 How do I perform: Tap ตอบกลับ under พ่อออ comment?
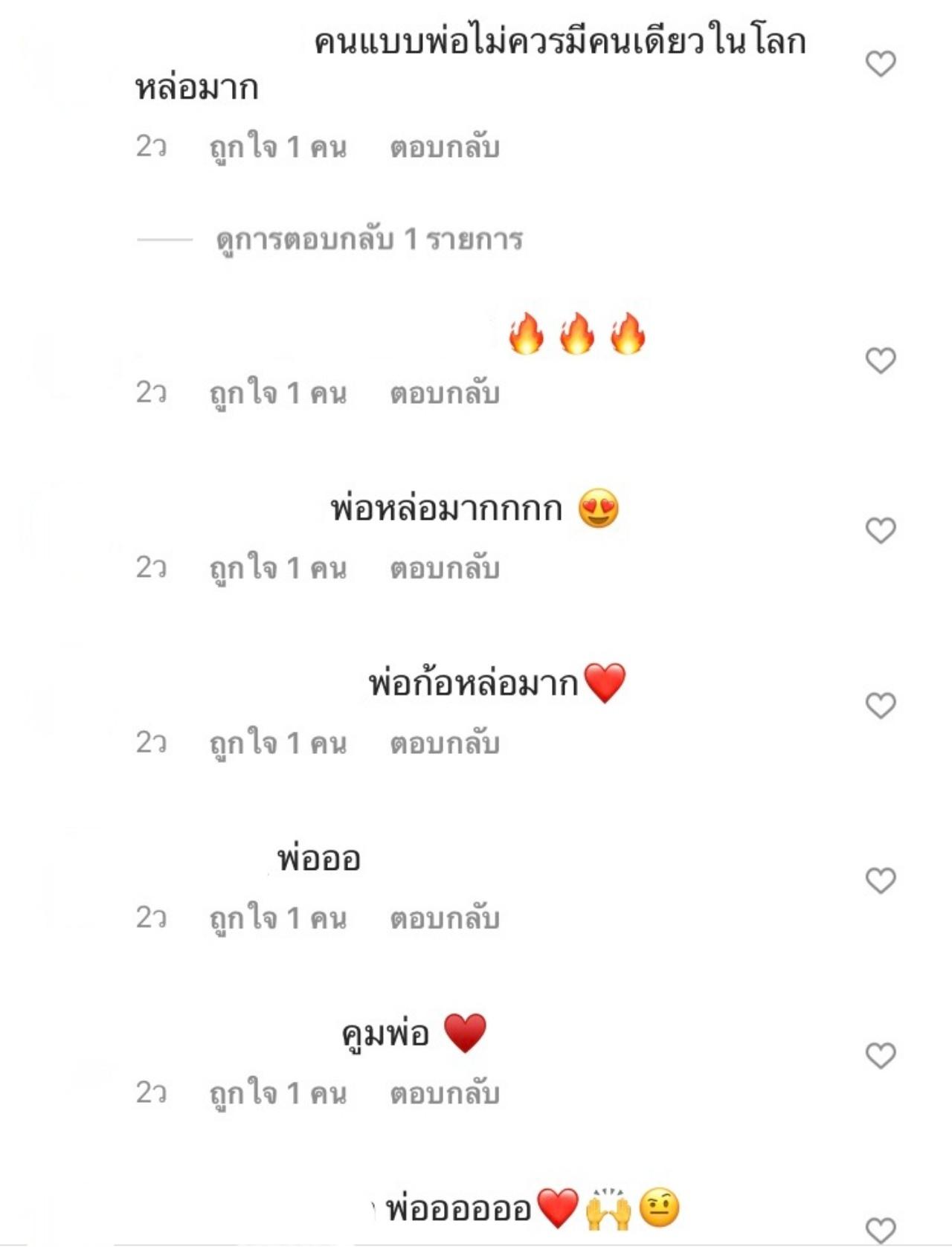[x=444, y=919]
